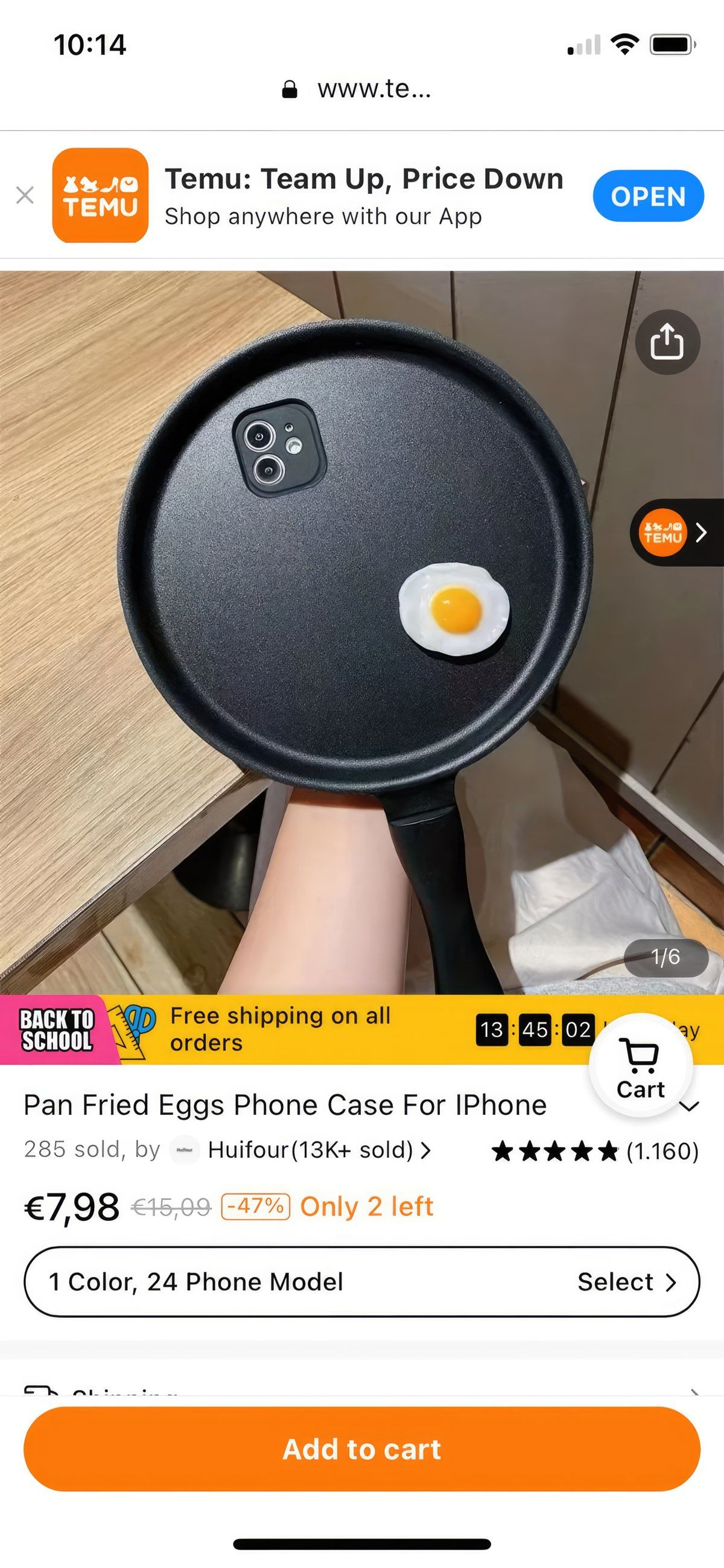Screen dimensions: 724x1568
Task: View the 1.160 star reviews
Action: coord(595,1151)
